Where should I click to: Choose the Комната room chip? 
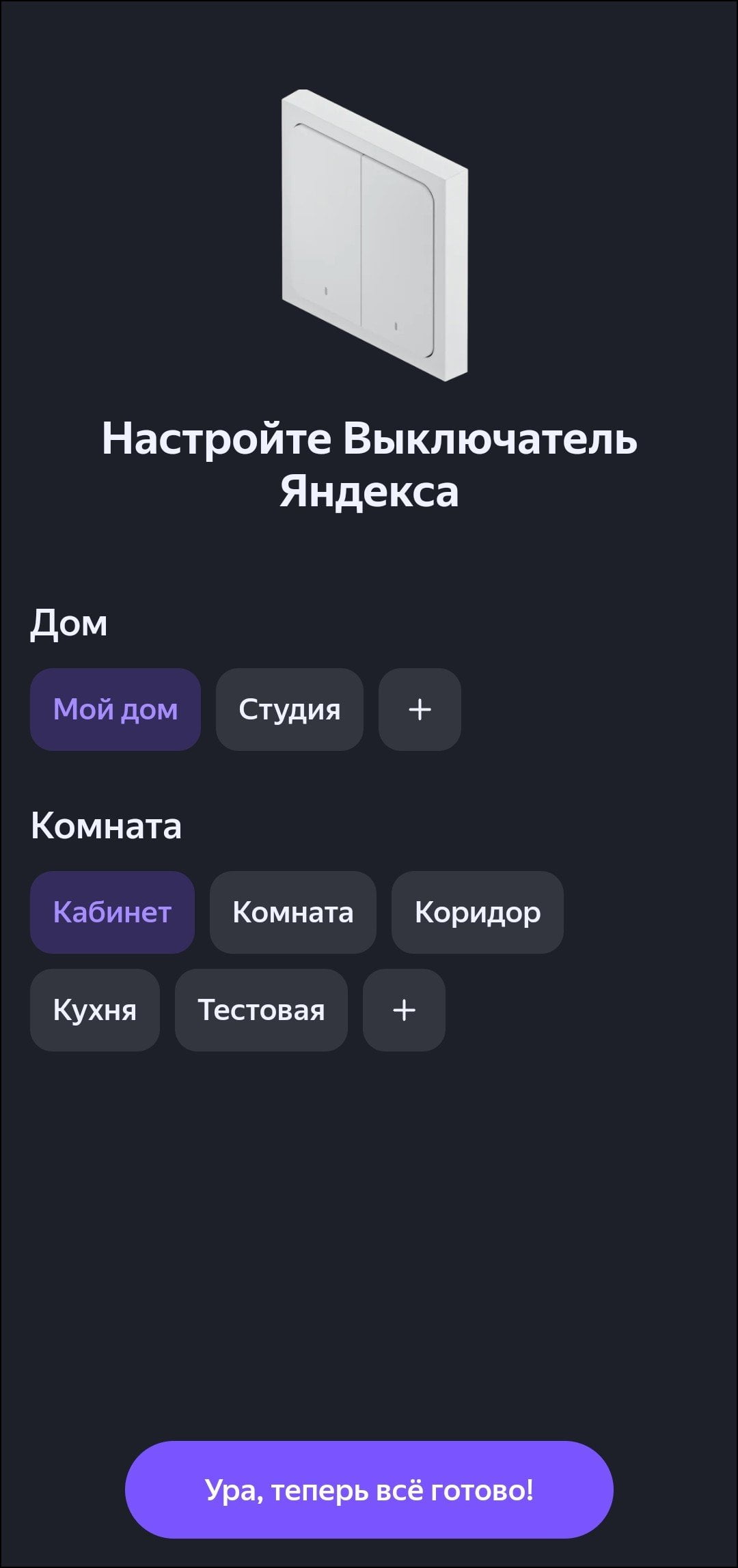click(293, 912)
